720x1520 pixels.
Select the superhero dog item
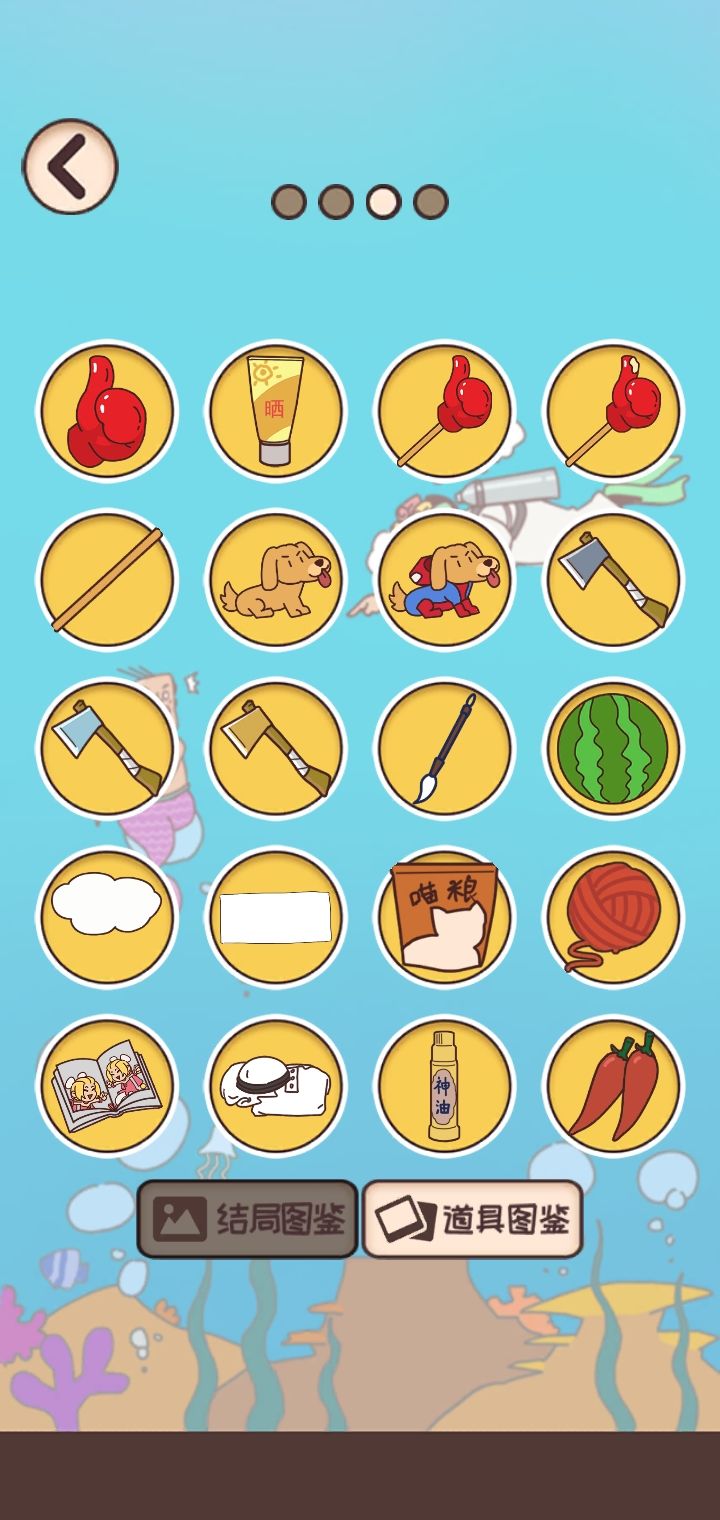445,580
